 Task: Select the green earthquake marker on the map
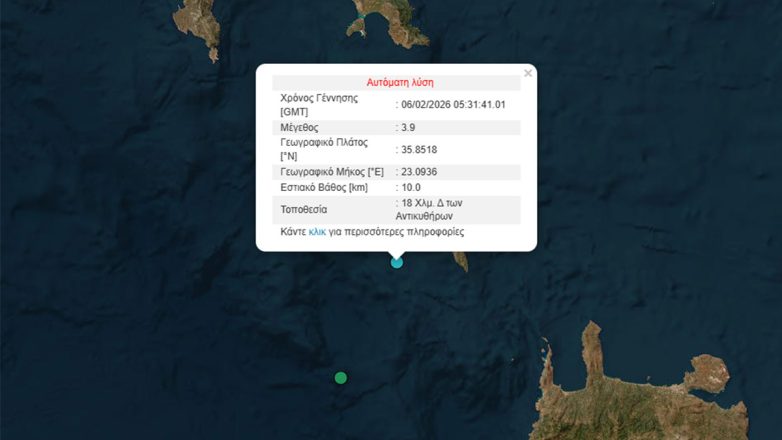pos(341,378)
